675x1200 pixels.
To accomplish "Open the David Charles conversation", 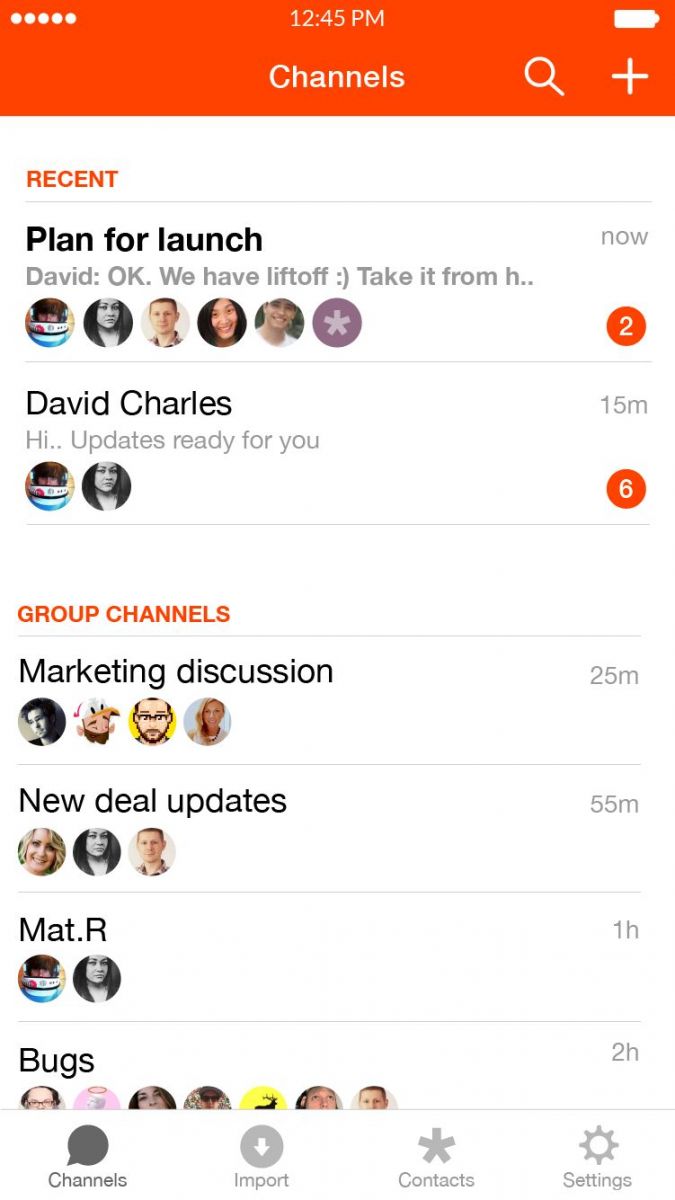I will [129, 404].
